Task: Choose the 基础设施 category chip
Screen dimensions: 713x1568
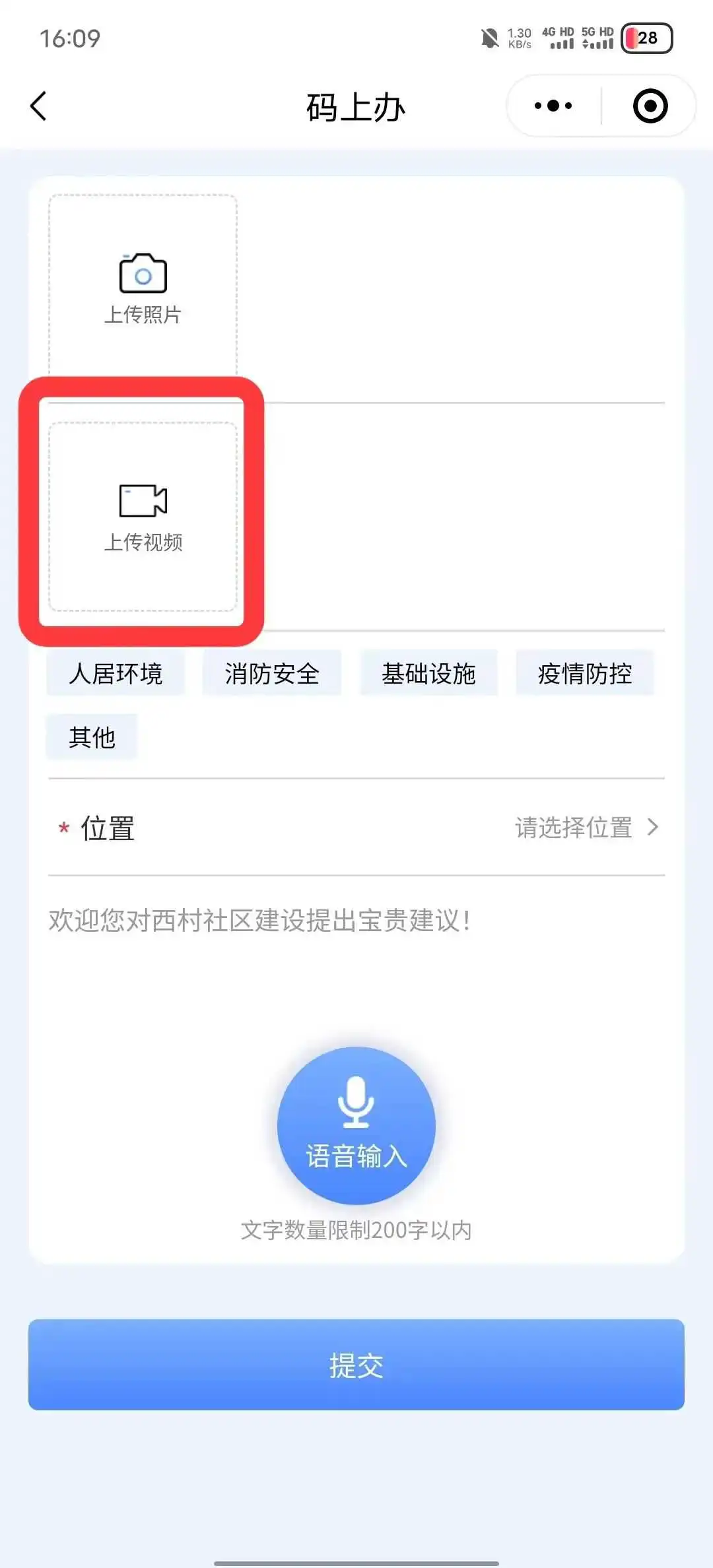Action: [428, 674]
